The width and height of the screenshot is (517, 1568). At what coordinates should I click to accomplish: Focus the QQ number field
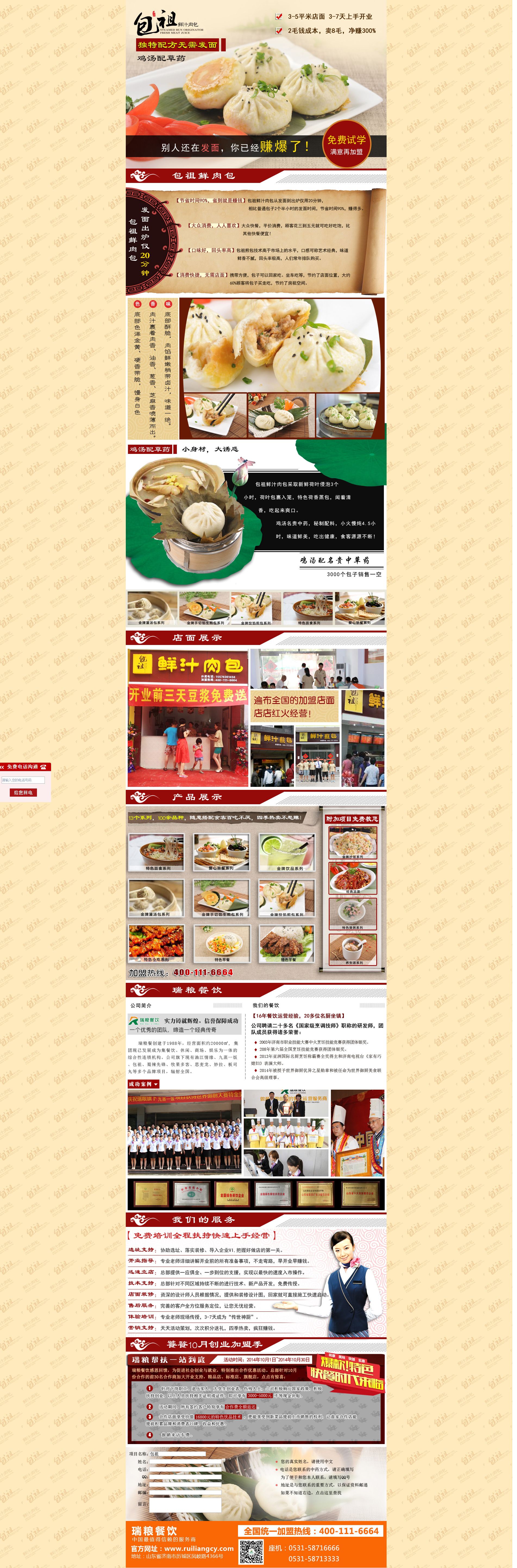[185, 1477]
